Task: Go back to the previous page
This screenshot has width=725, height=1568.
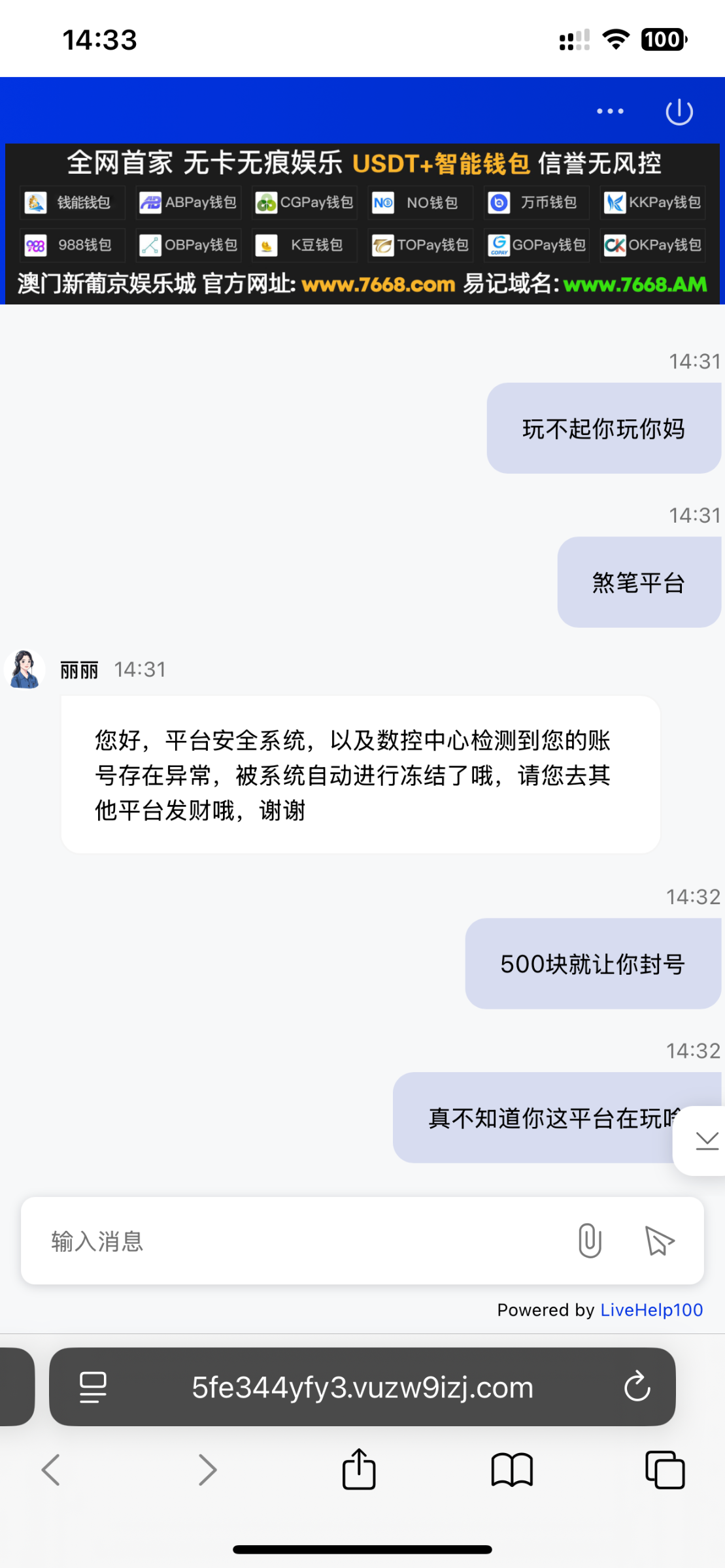Action: coord(51,1470)
